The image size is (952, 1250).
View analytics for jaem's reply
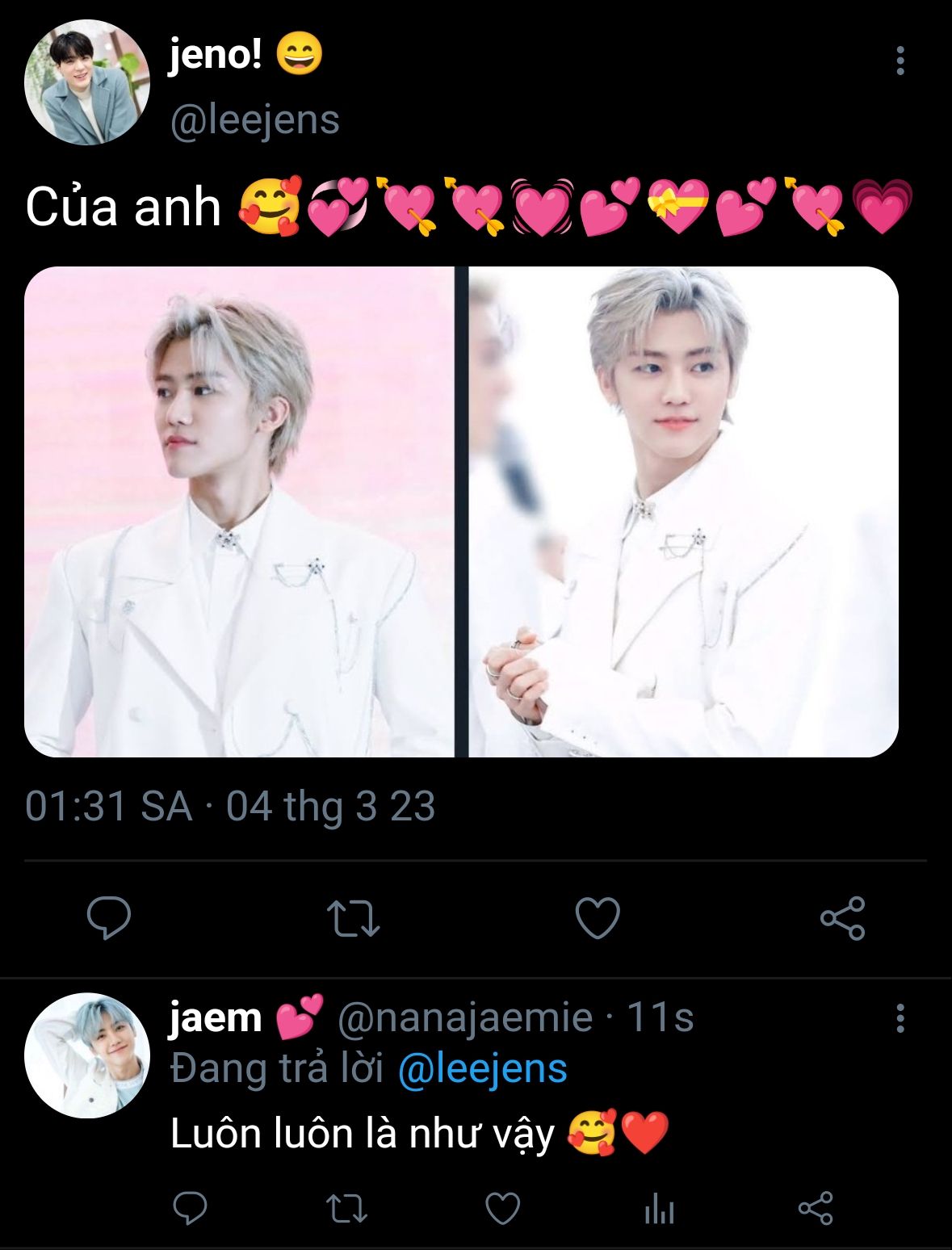(659, 1209)
